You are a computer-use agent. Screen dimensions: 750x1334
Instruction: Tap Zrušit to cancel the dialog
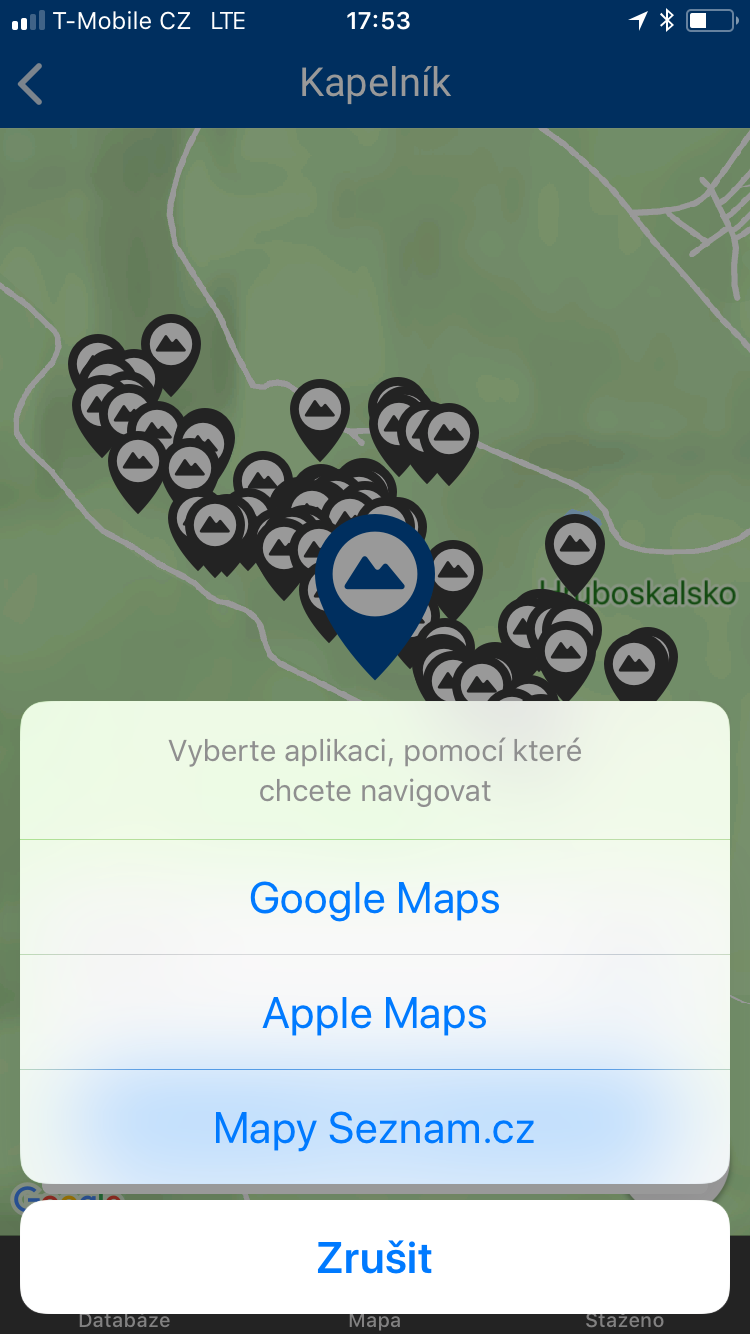coord(375,1257)
